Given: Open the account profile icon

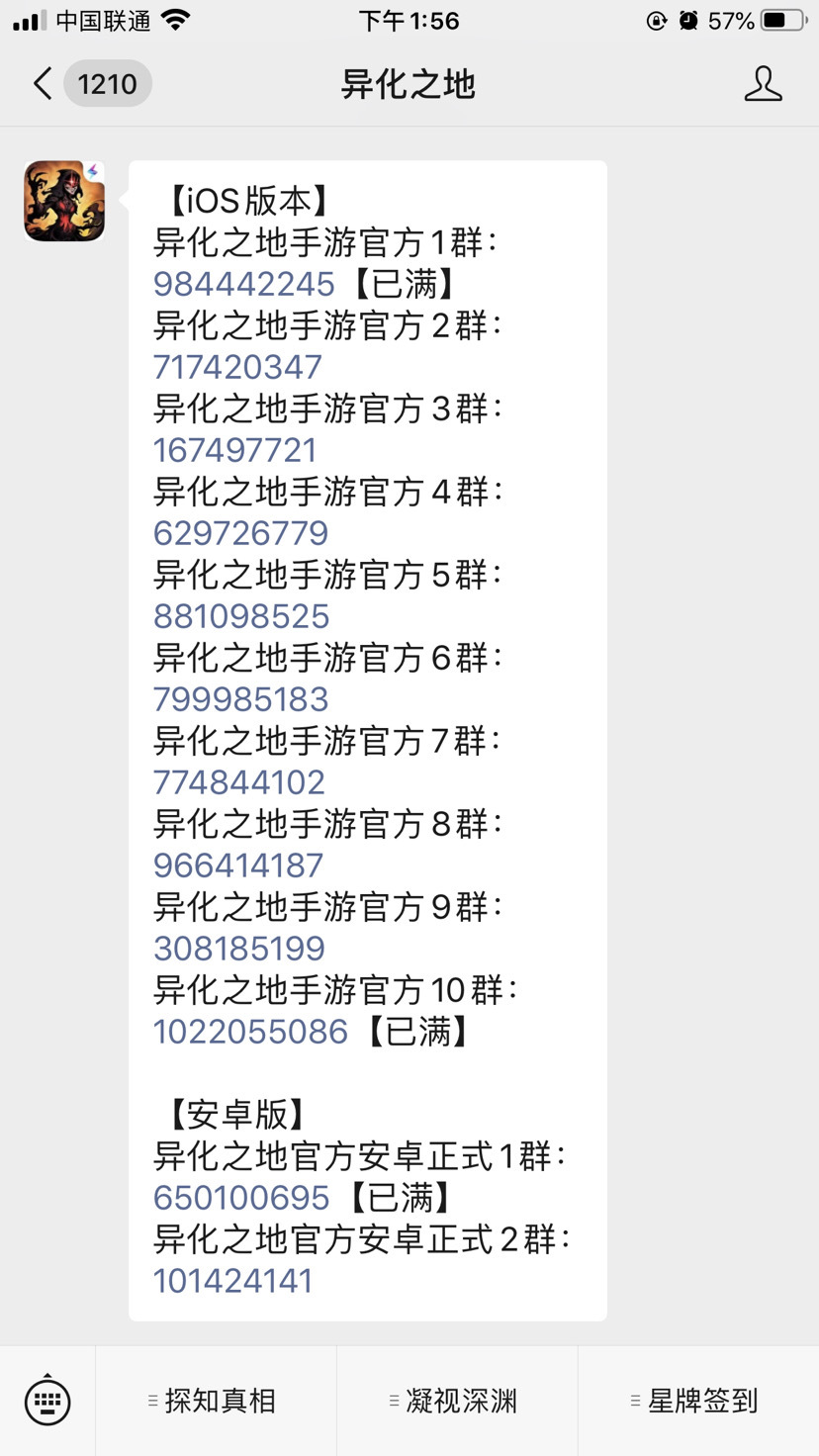Looking at the screenshot, I should tap(763, 84).
